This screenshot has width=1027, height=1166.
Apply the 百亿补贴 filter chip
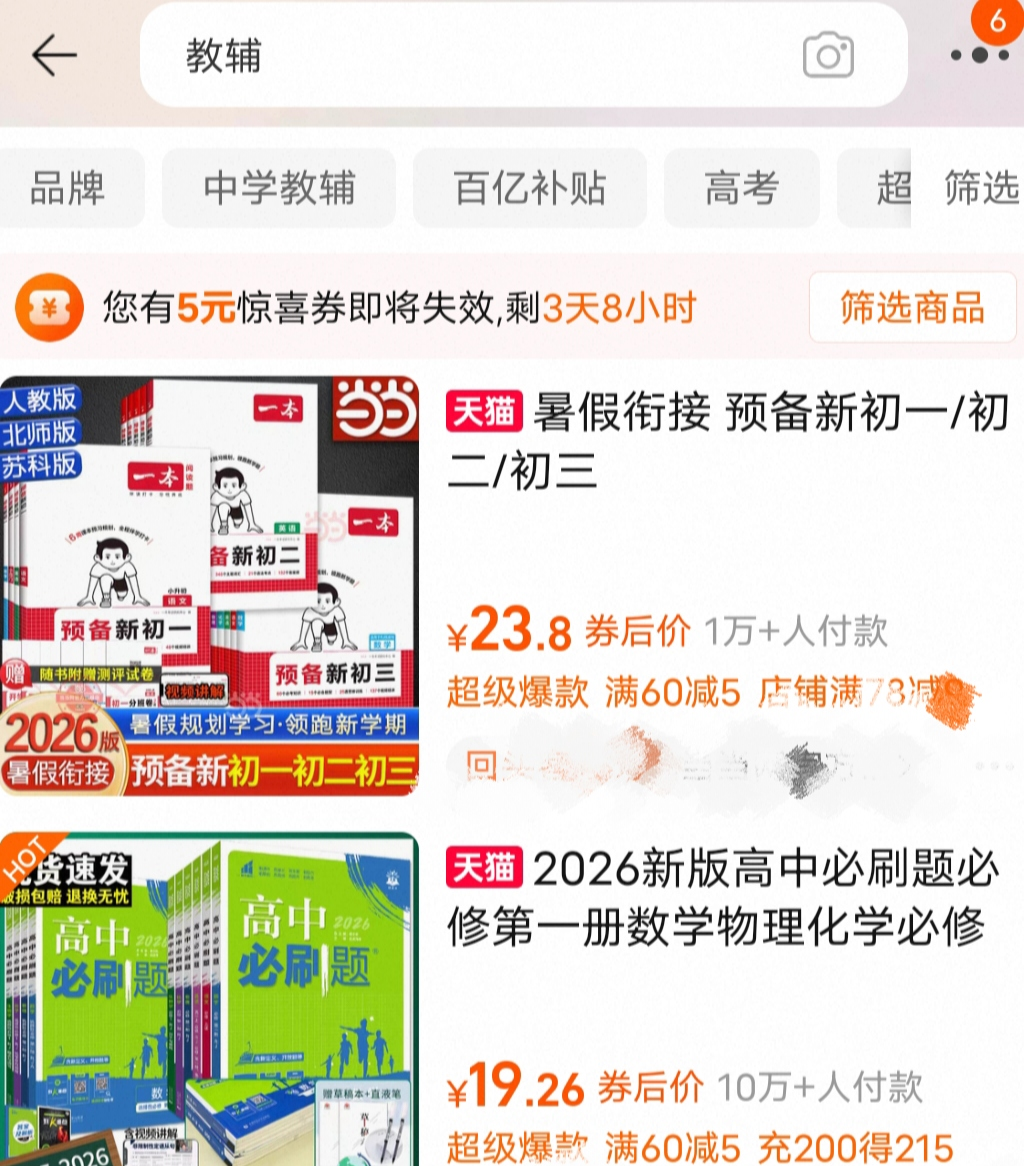tap(530, 188)
